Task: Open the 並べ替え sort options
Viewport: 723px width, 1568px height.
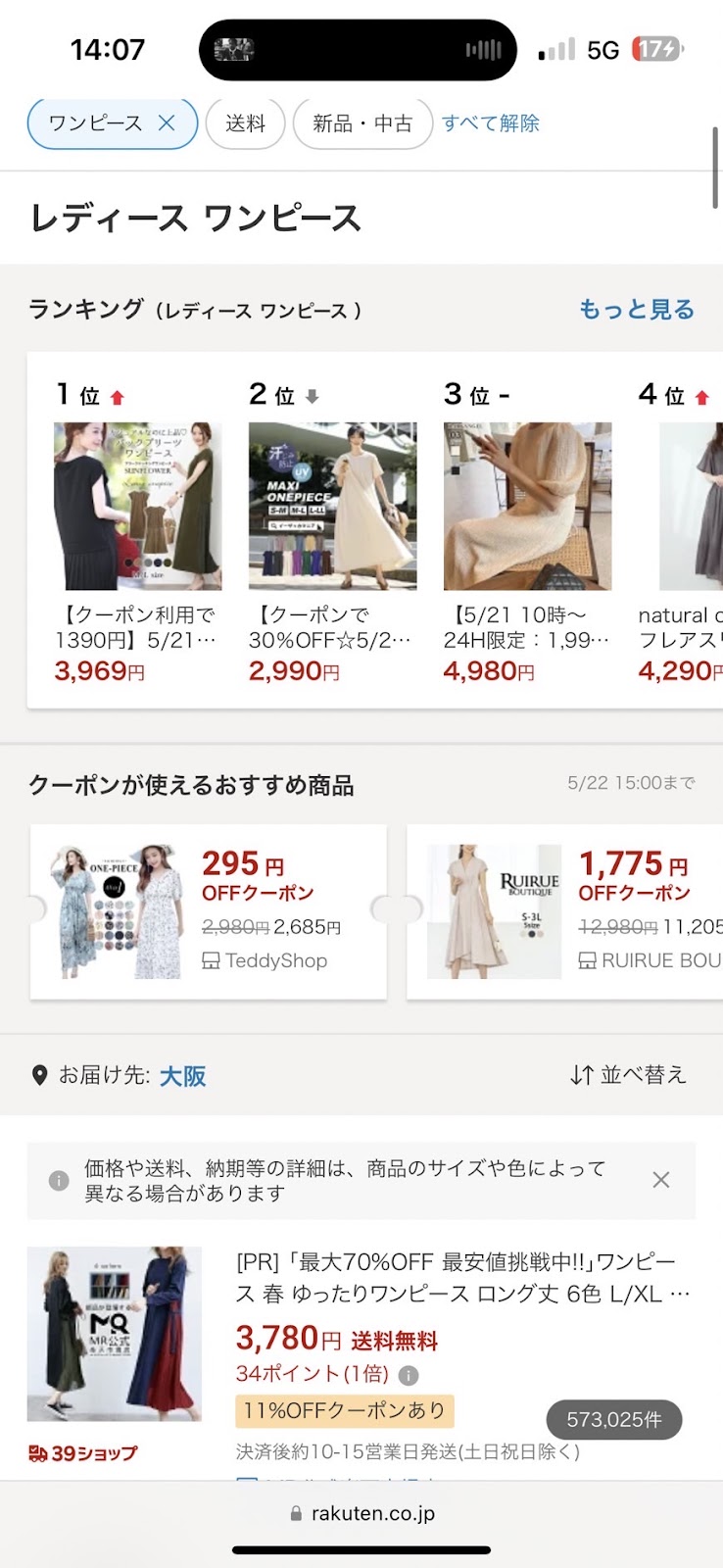Action: click(x=628, y=1075)
